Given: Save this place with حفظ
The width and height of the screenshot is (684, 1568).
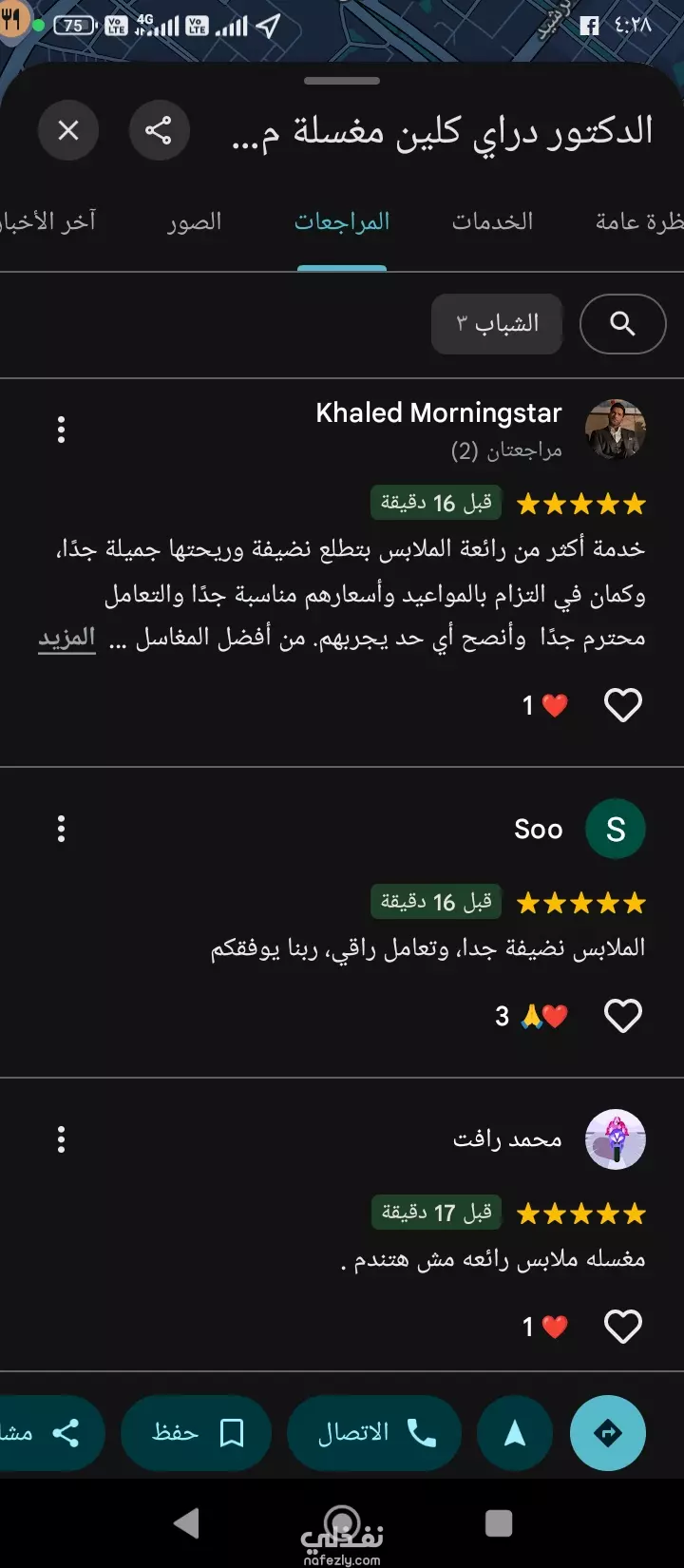Looking at the screenshot, I should 197,1433.
